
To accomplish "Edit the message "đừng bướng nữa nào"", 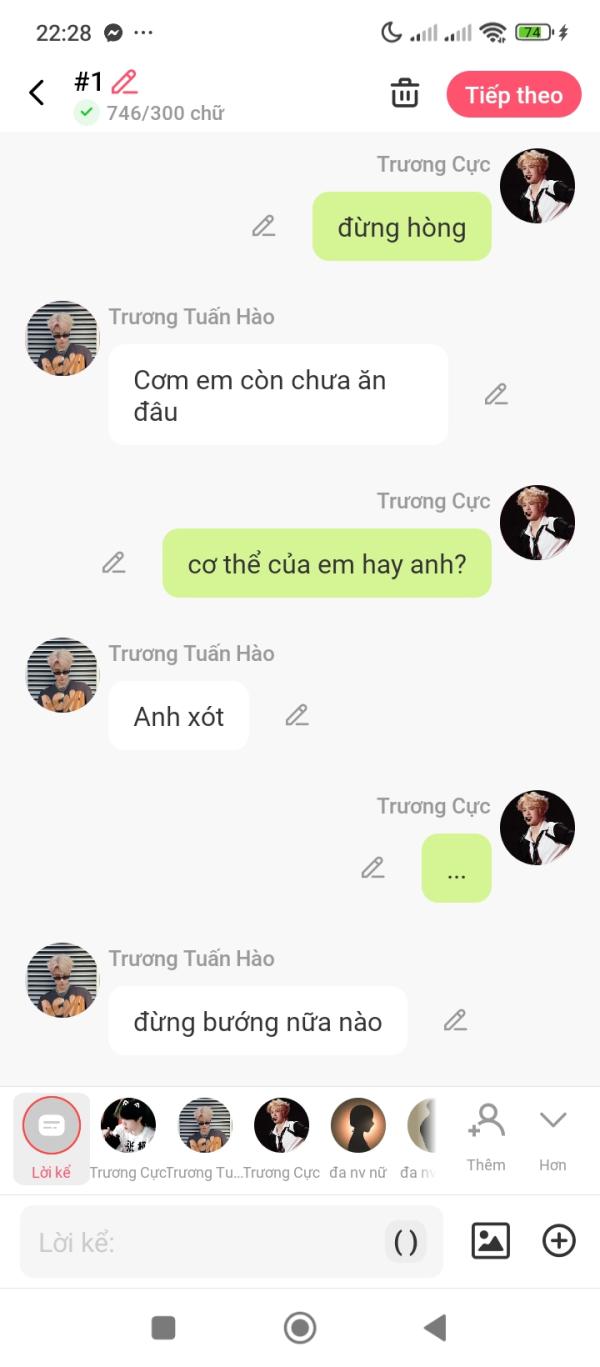I will (x=455, y=1020).
